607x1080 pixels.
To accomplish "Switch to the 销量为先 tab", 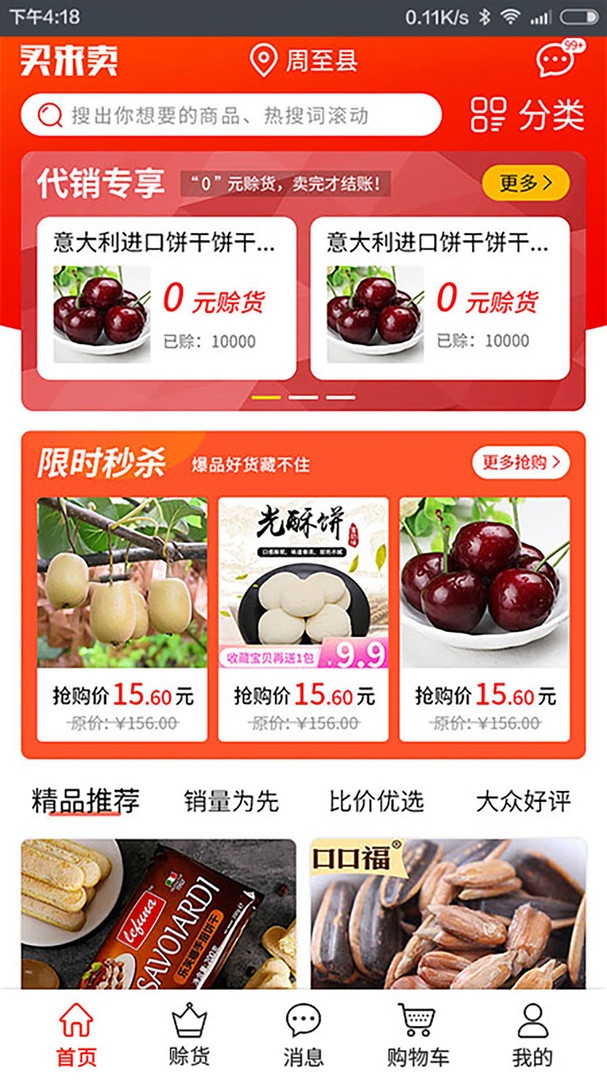I will pyautogui.click(x=231, y=801).
